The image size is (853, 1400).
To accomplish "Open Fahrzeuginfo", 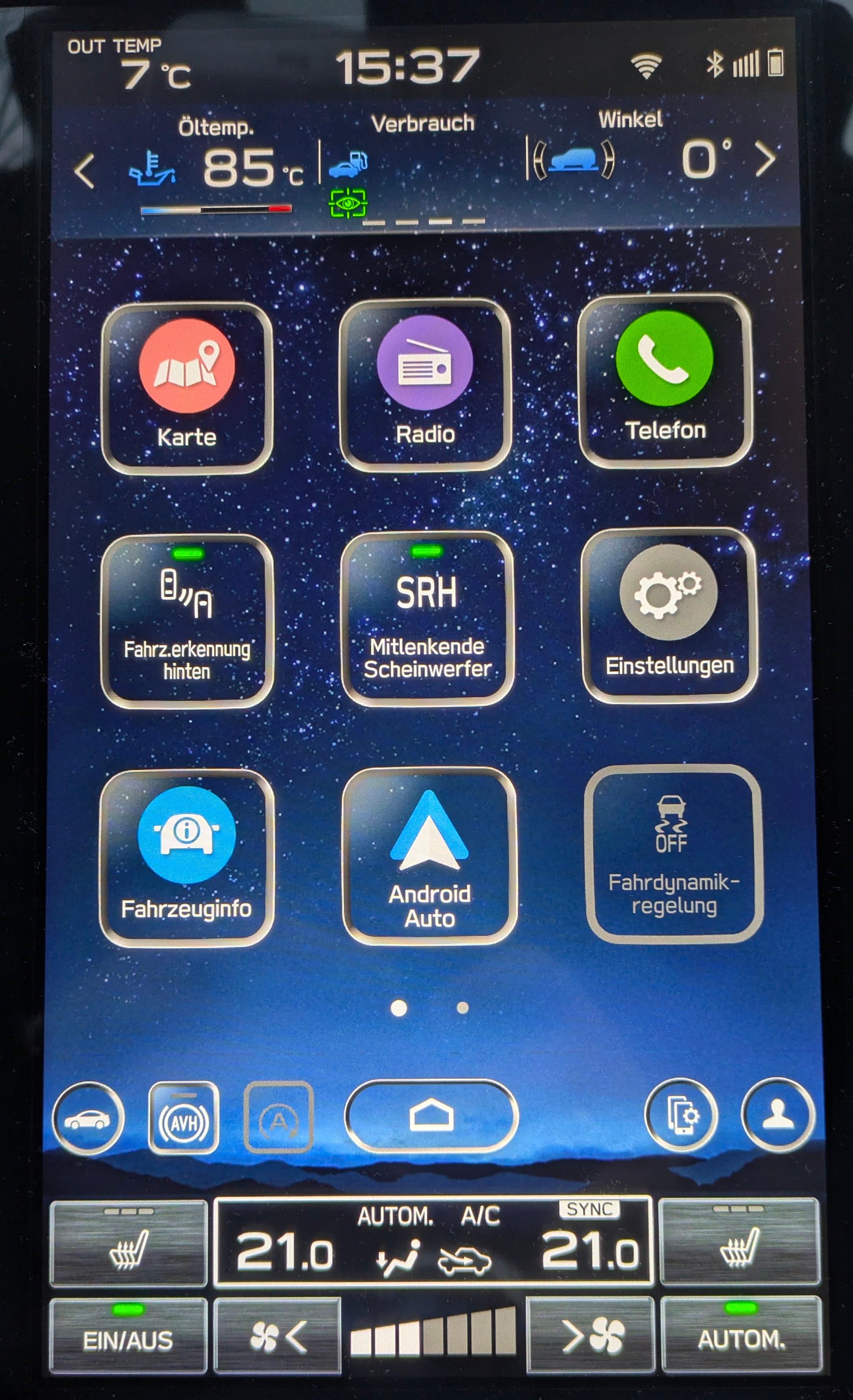I will (x=187, y=857).
